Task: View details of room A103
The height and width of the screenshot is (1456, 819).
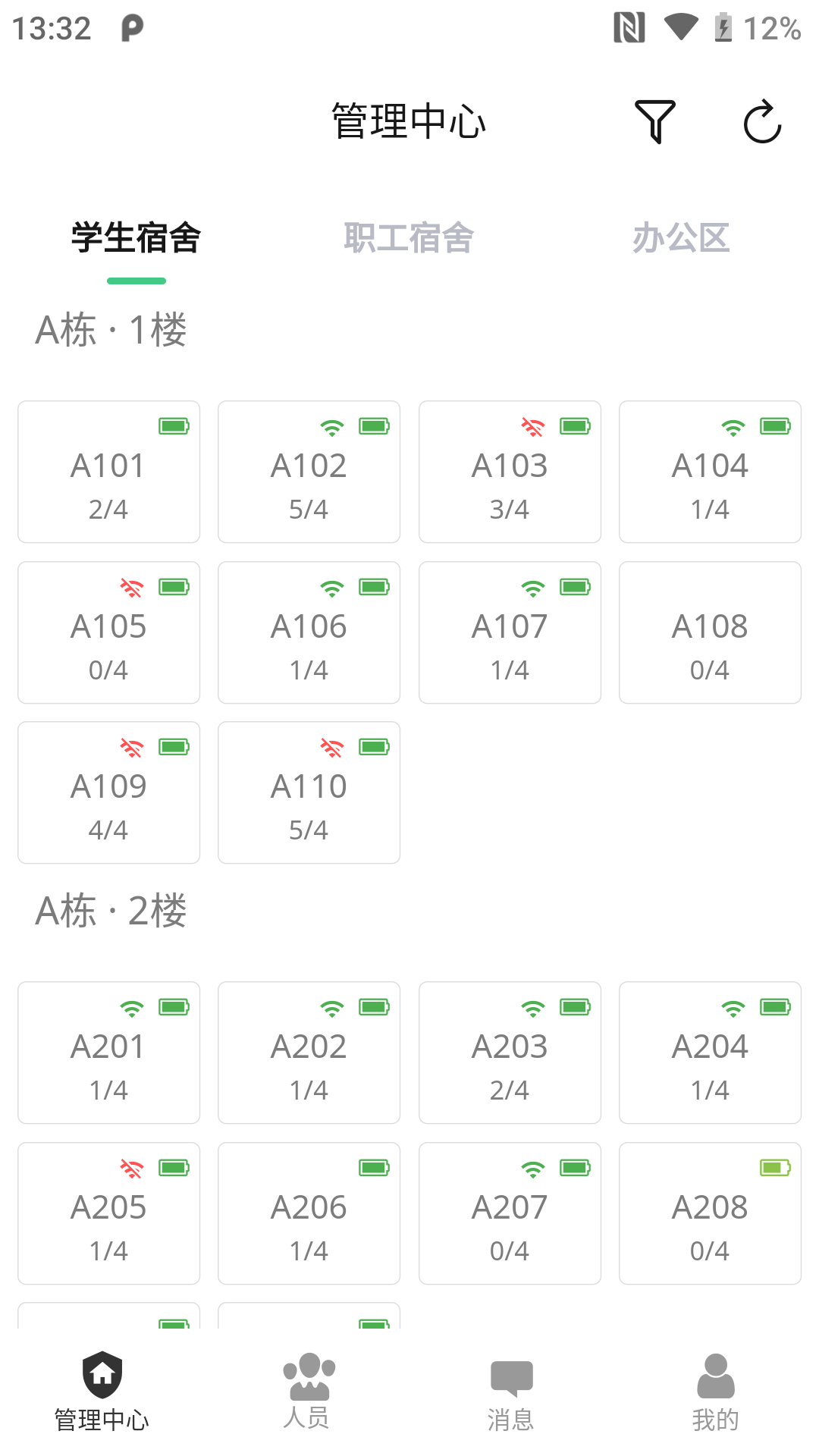Action: click(x=510, y=472)
